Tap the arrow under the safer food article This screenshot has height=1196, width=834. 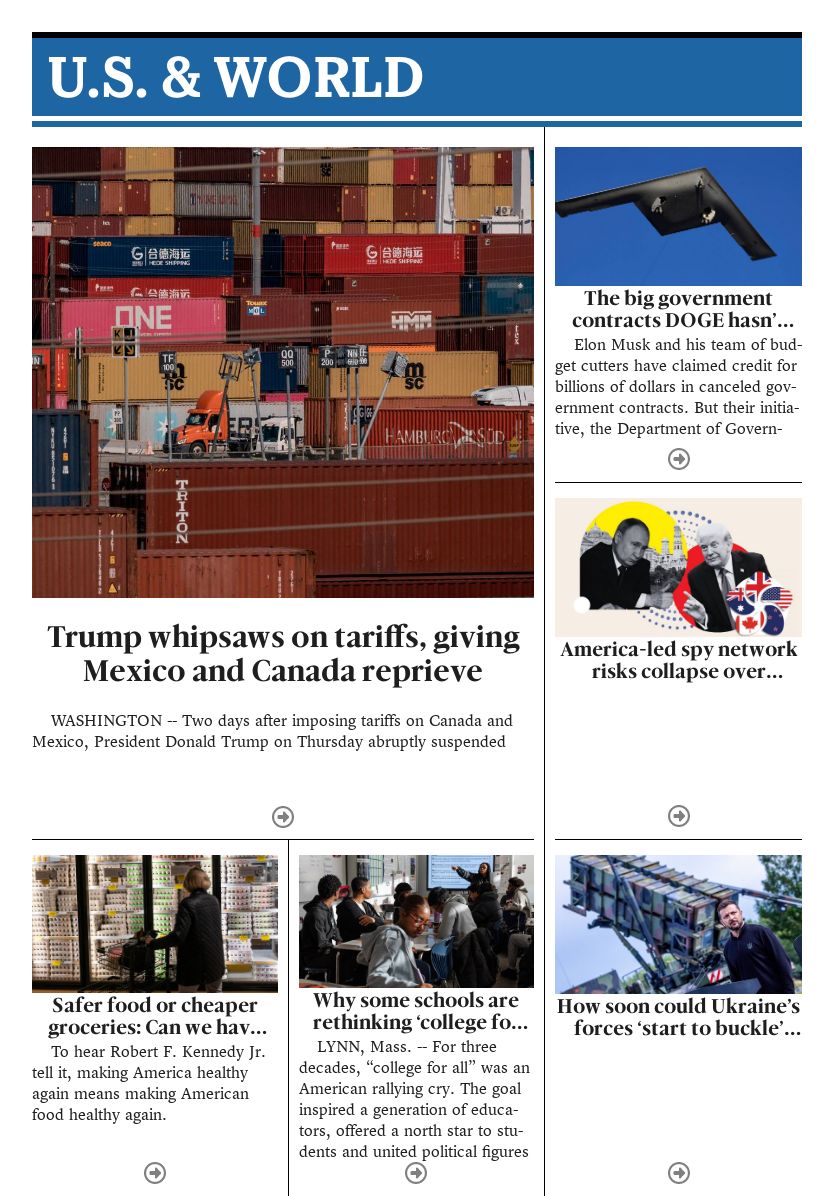pyautogui.click(x=155, y=1173)
